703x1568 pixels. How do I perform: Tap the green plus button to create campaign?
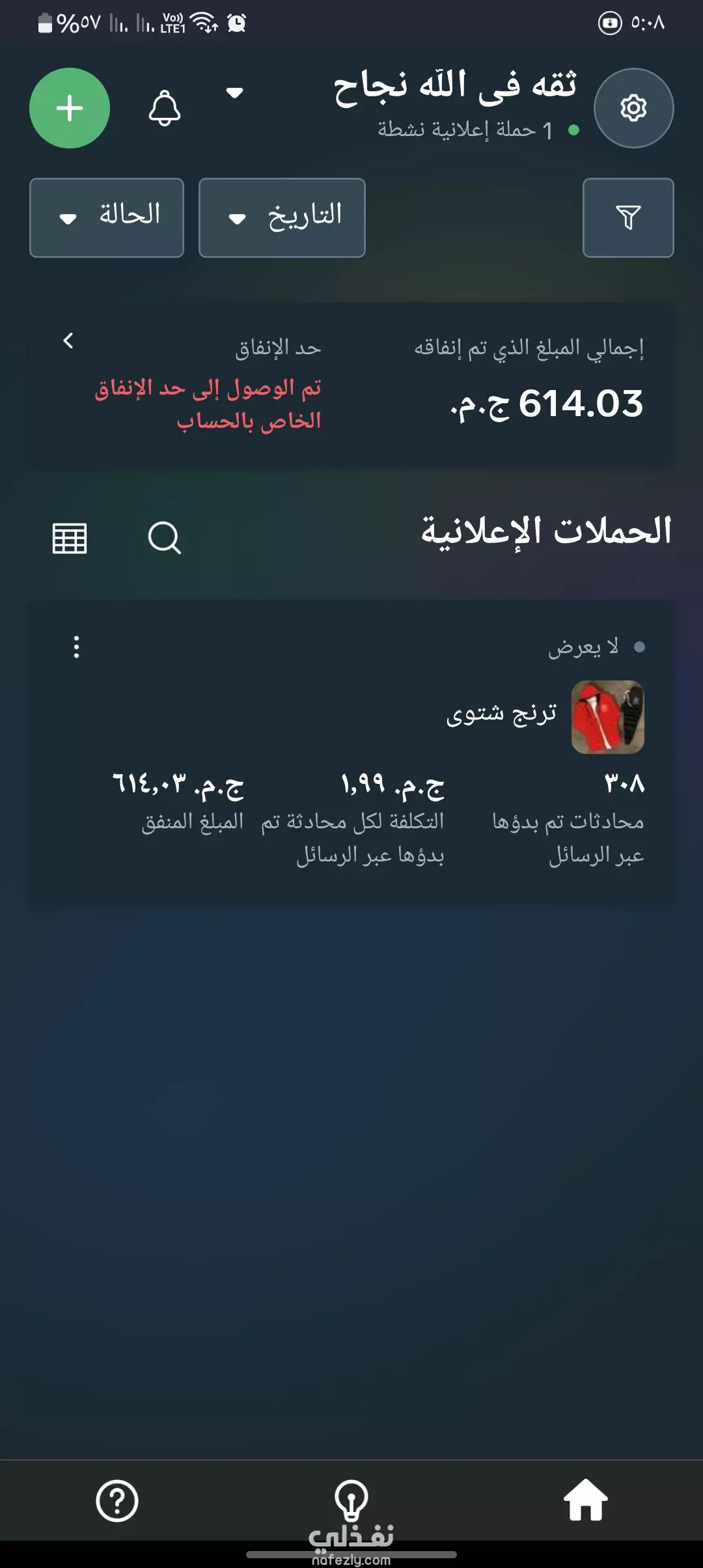coord(70,108)
